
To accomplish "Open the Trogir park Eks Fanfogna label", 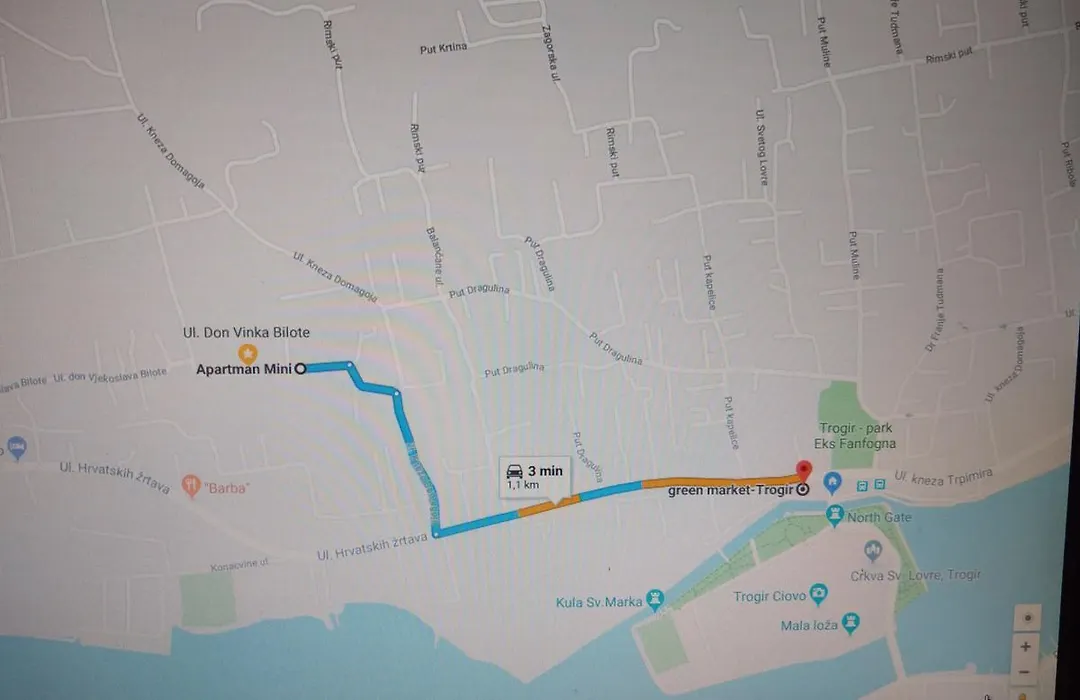I will click(856, 435).
